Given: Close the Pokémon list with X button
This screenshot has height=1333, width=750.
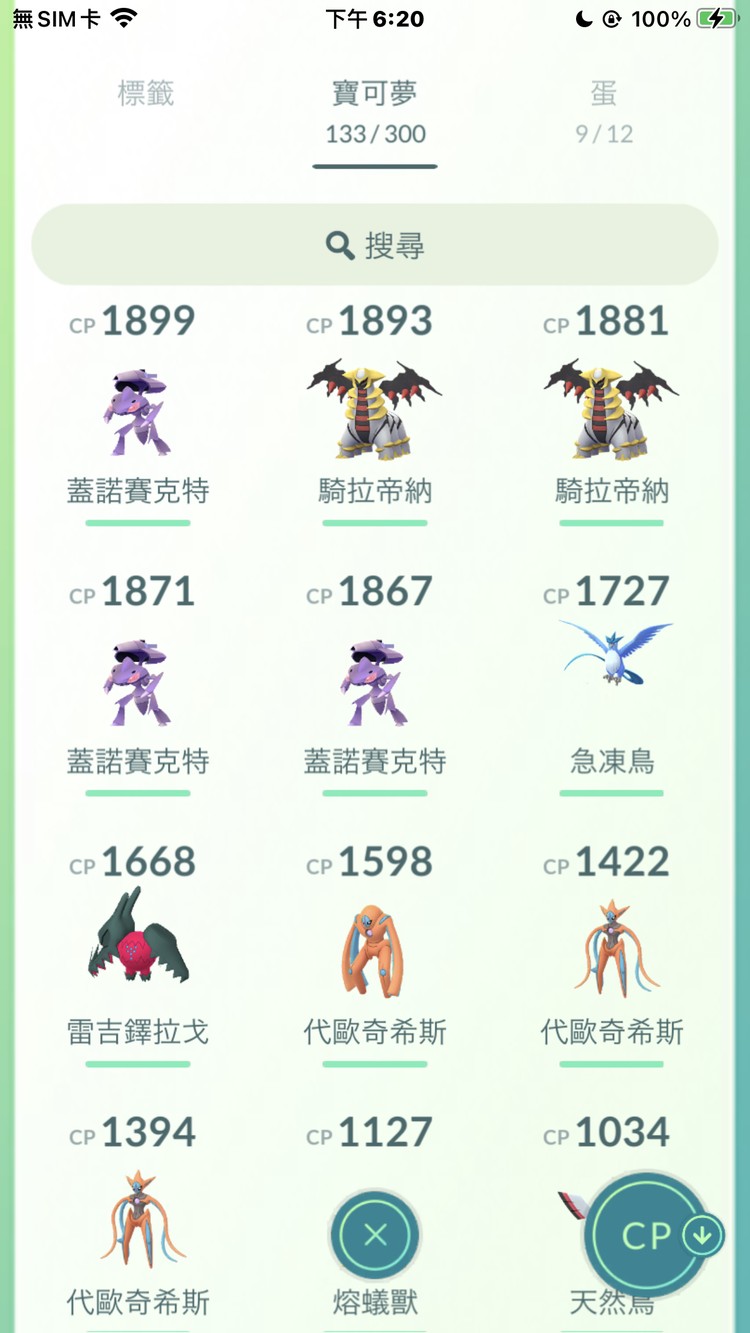Looking at the screenshot, I should pos(375,1236).
